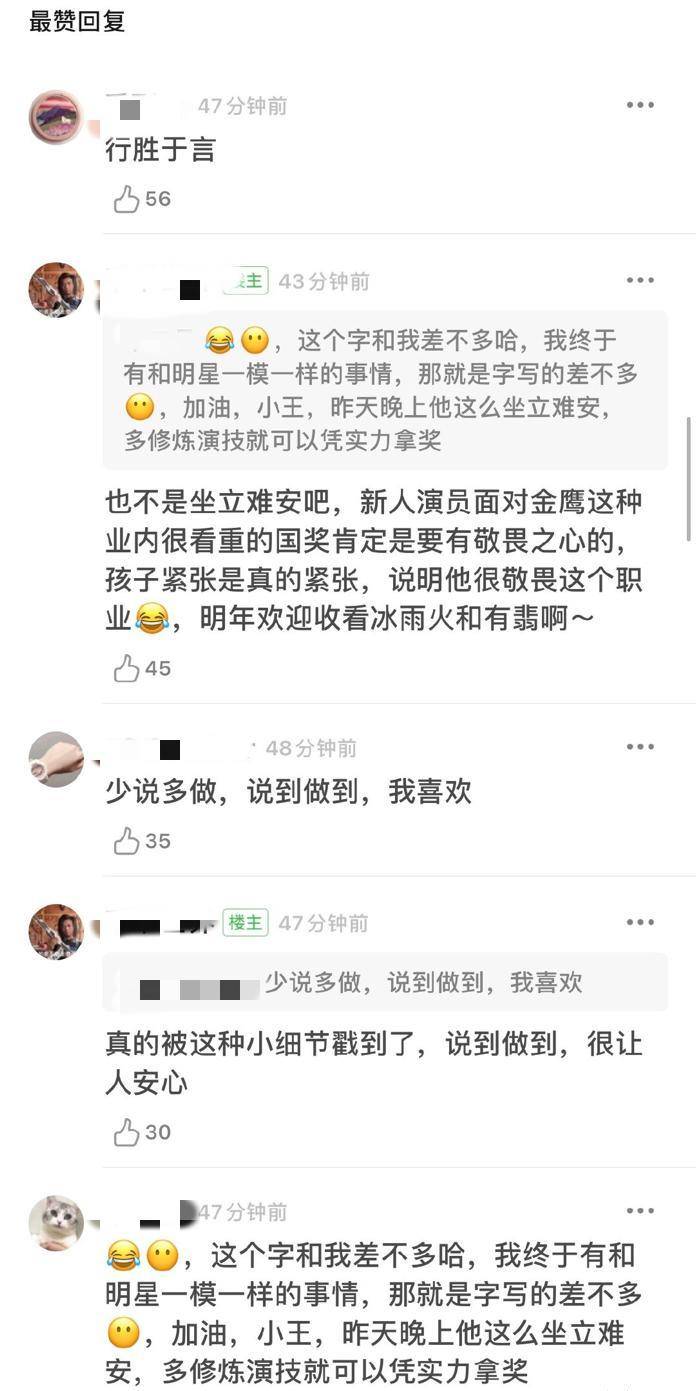
Task: Like the reply starting '也不是坐立难安吧'
Action: tap(127, 668)
